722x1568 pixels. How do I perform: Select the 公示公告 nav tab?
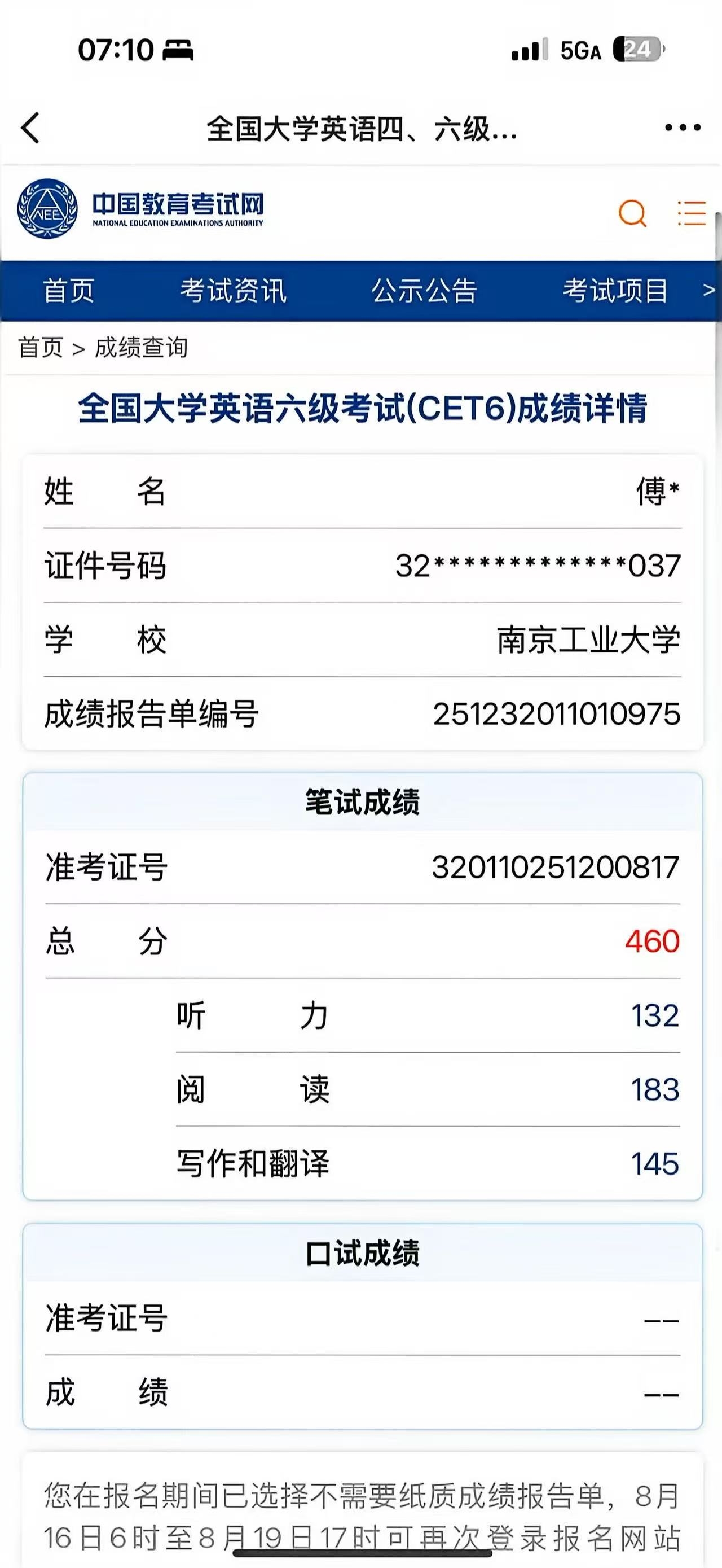(424, 290)
